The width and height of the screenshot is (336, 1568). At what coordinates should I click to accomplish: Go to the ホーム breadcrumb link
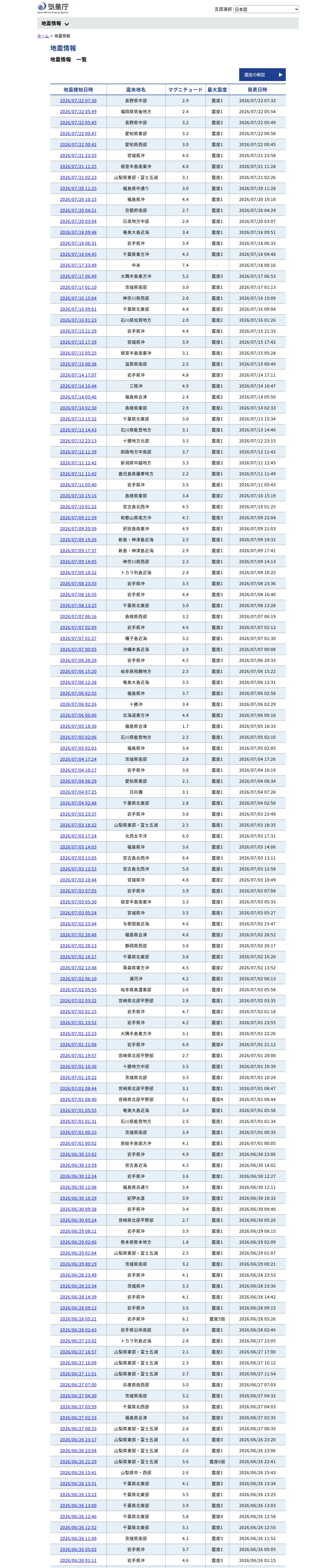pyautogui.click(x=43, y=36)
